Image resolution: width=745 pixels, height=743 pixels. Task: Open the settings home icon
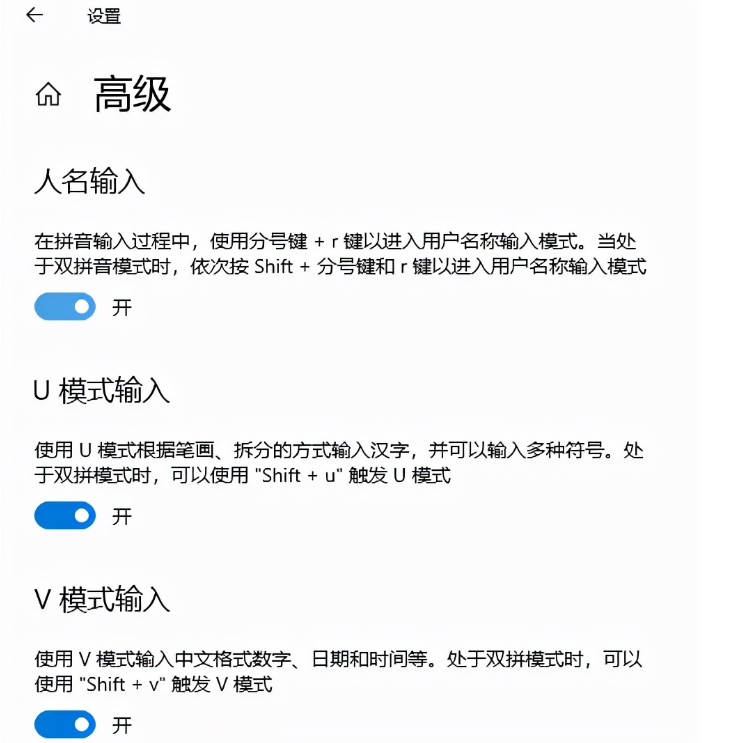pyautogui.click(x=48, y=95)
